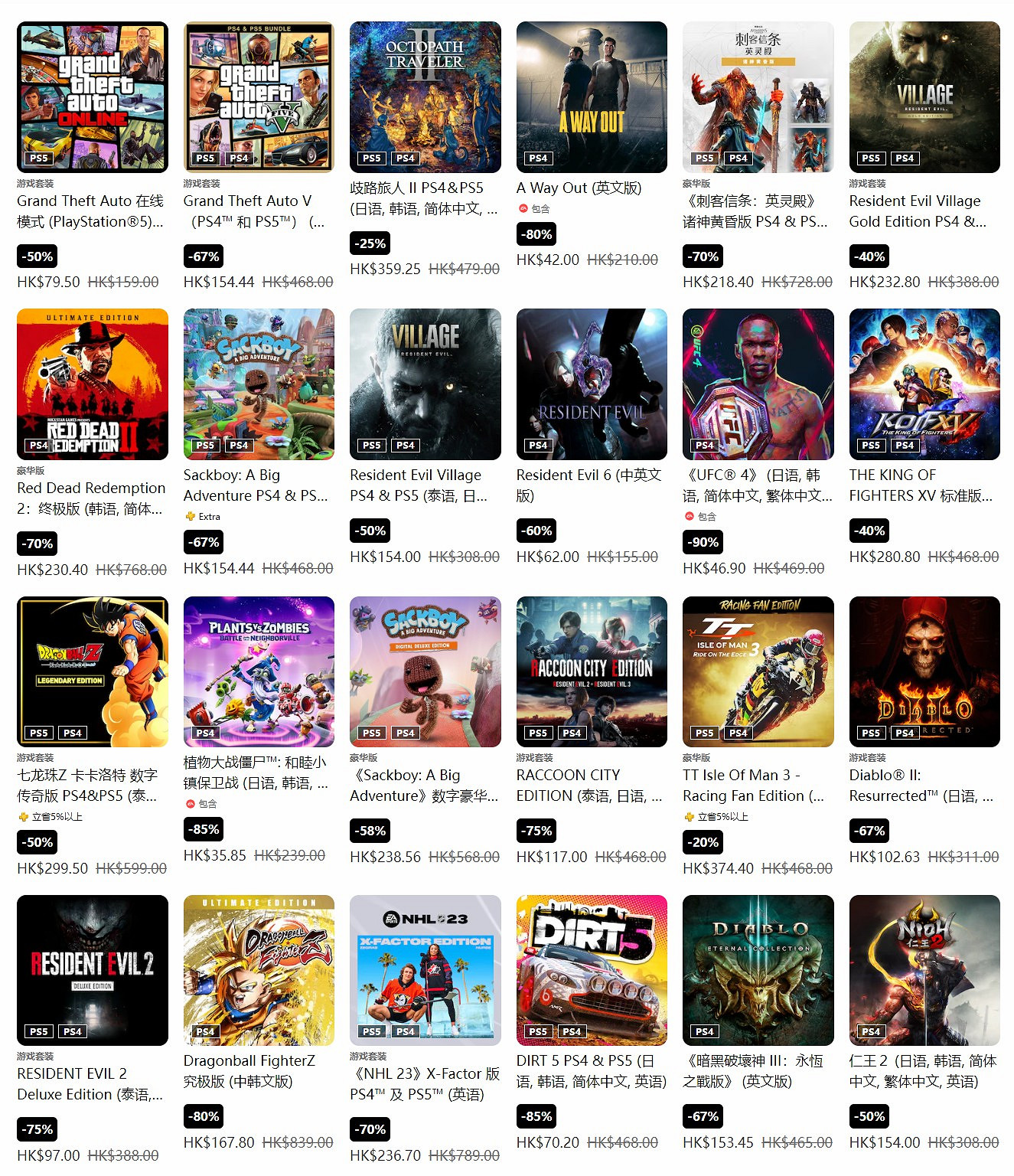The width and height of the screenshot is (1014, 1176).
Task: View DIRT 5 PS4 & PS5 details
Action: coord(592,970)
